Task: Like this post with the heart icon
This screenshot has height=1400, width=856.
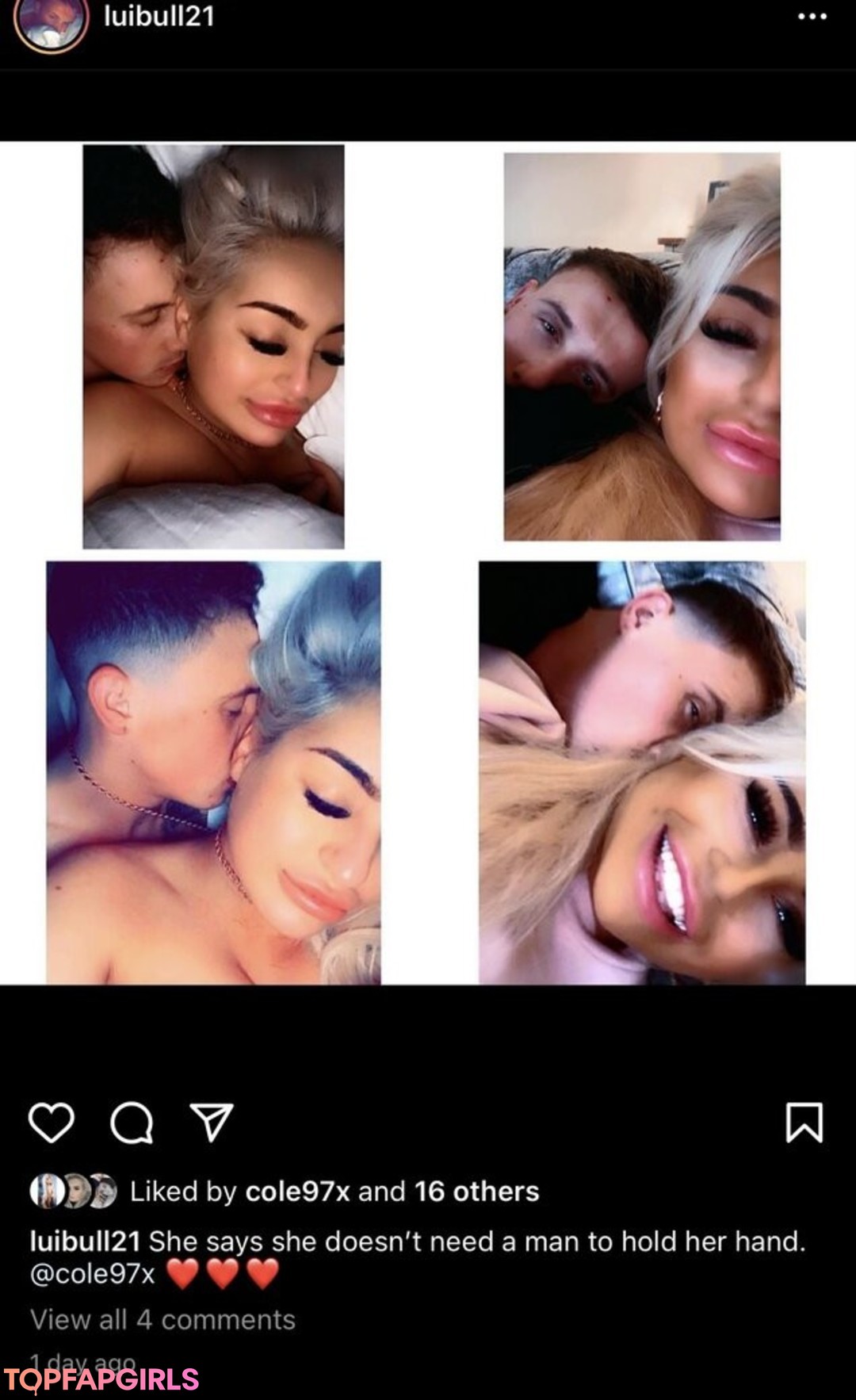Action: (x=52, y=1123)
